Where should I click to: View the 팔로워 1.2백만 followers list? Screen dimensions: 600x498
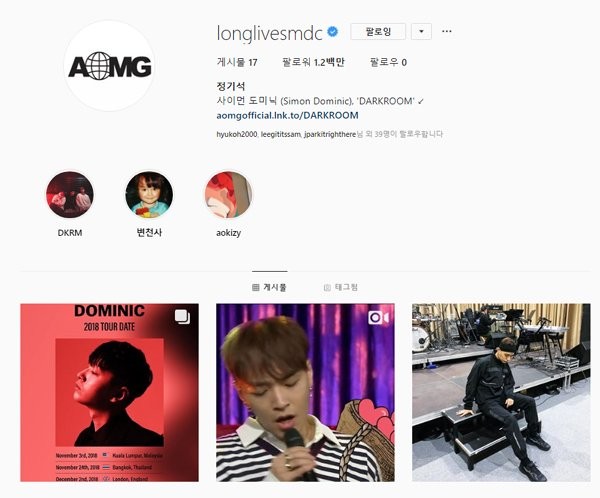click(x=313, y=62)
